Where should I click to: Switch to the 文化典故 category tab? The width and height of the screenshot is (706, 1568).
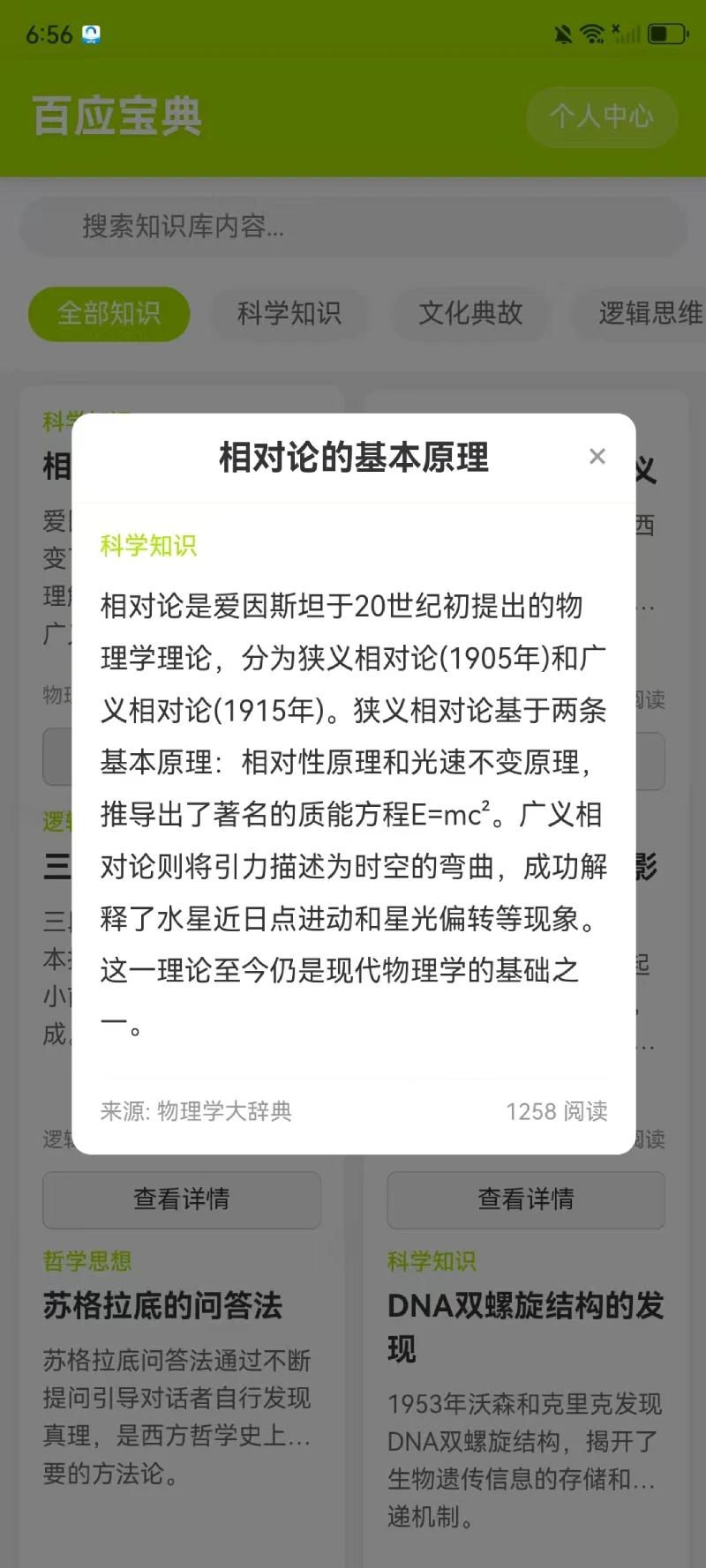point(470,314)
